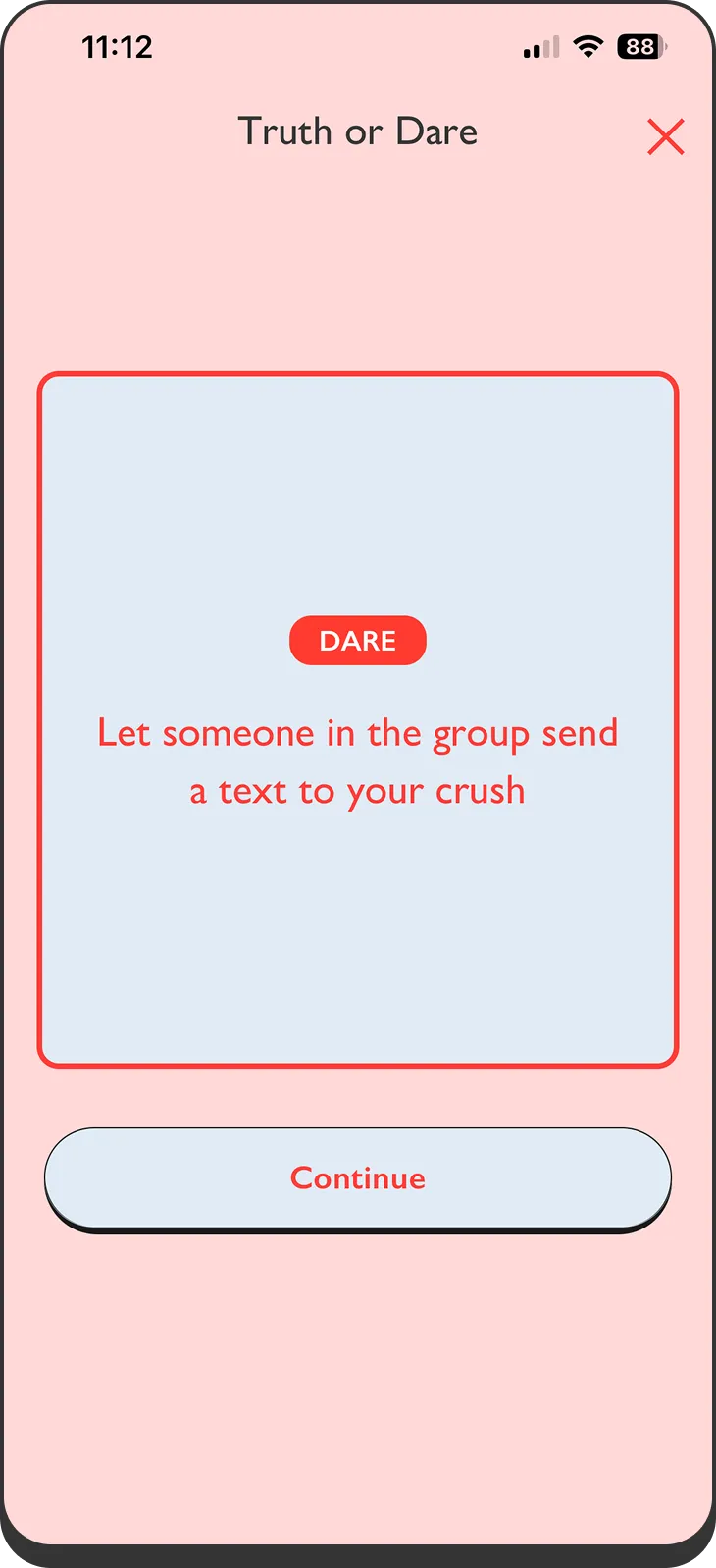The image size is (716, 1568).
Task: Click the dare challenge card
Action: [x=358, y=716]
